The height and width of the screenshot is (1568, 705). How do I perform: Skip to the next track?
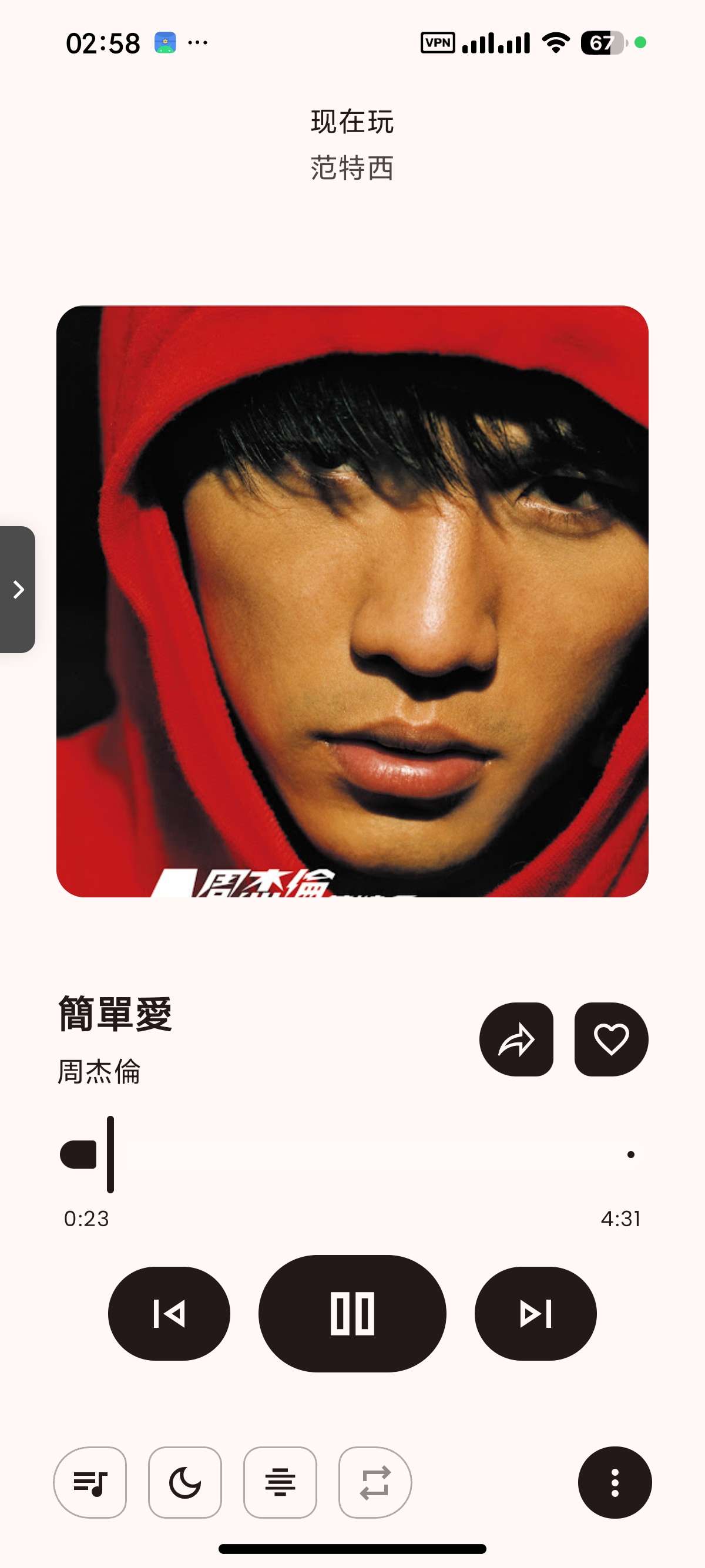click(535, 1313)
